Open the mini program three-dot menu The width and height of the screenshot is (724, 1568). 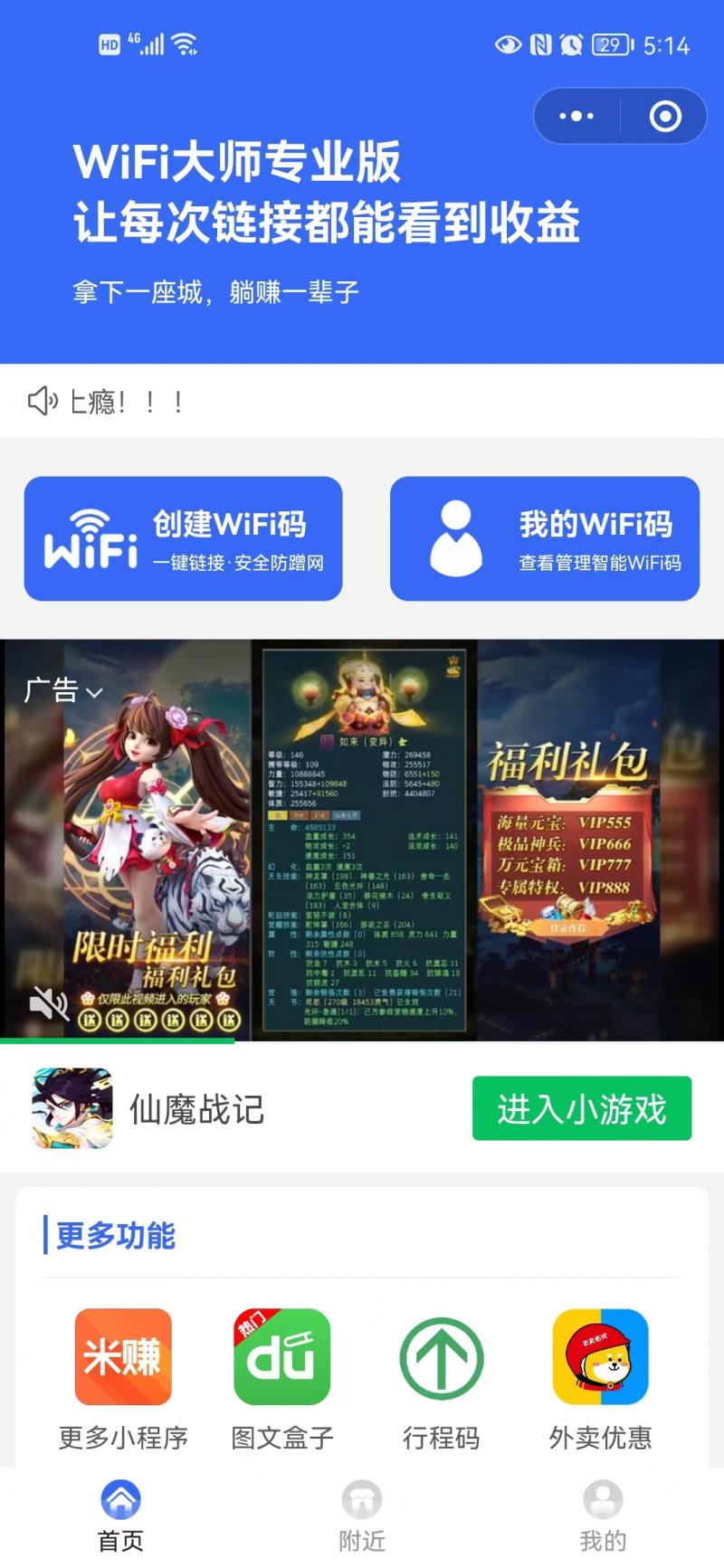click(576, 116)
